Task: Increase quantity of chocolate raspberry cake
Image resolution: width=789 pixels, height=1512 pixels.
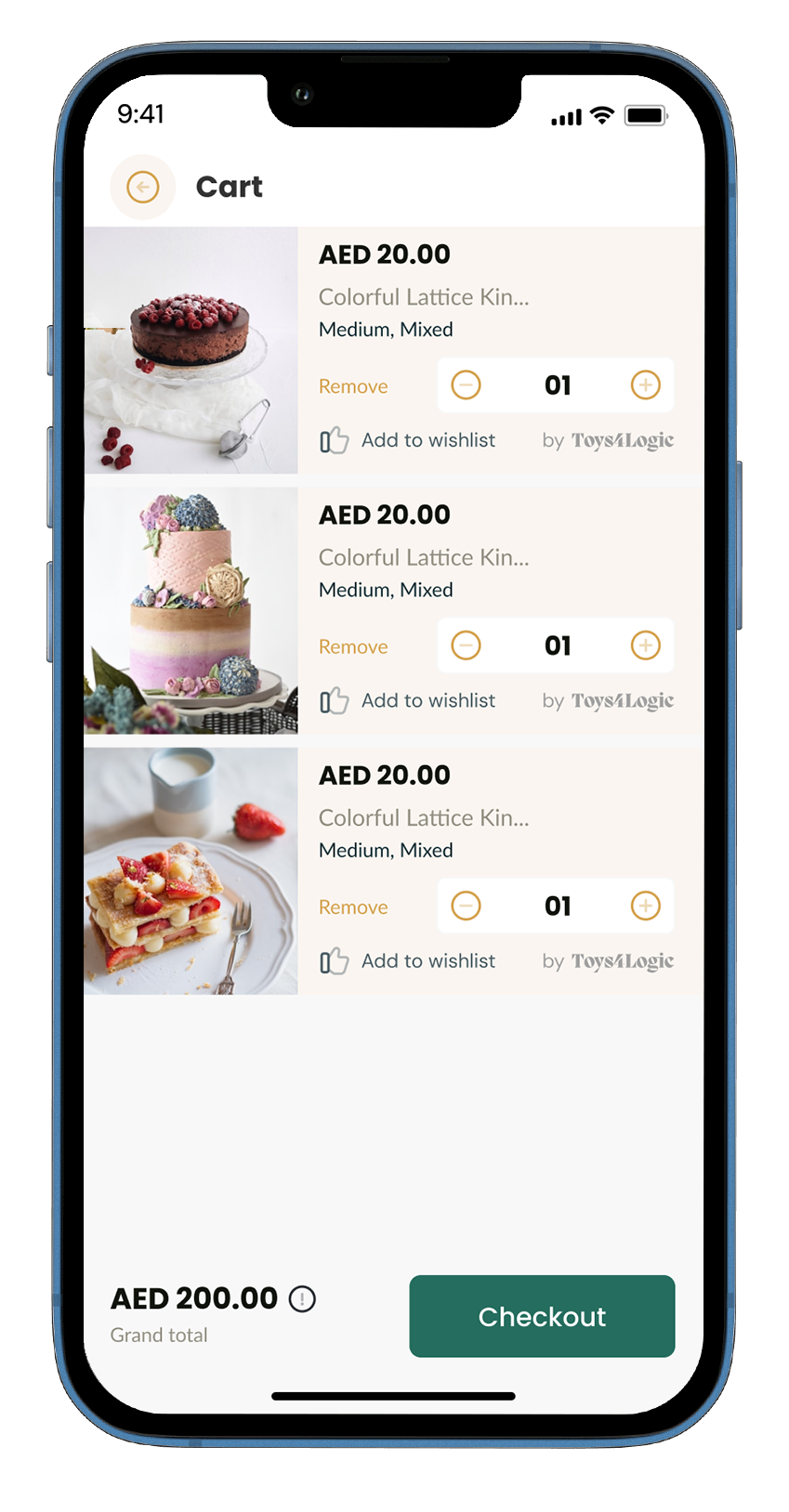Action: tap(645, 385)
